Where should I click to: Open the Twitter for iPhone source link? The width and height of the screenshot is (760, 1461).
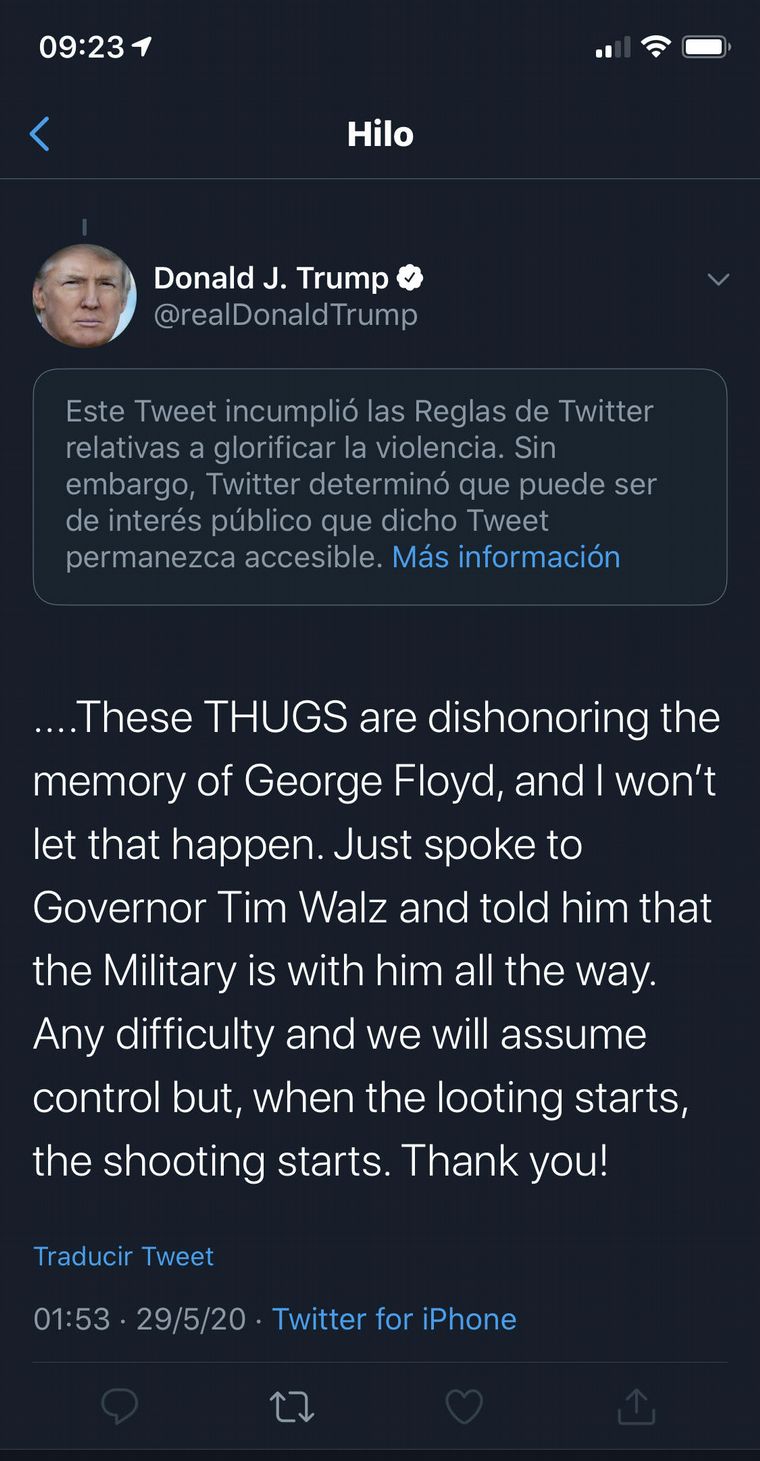pos(394,1319)
